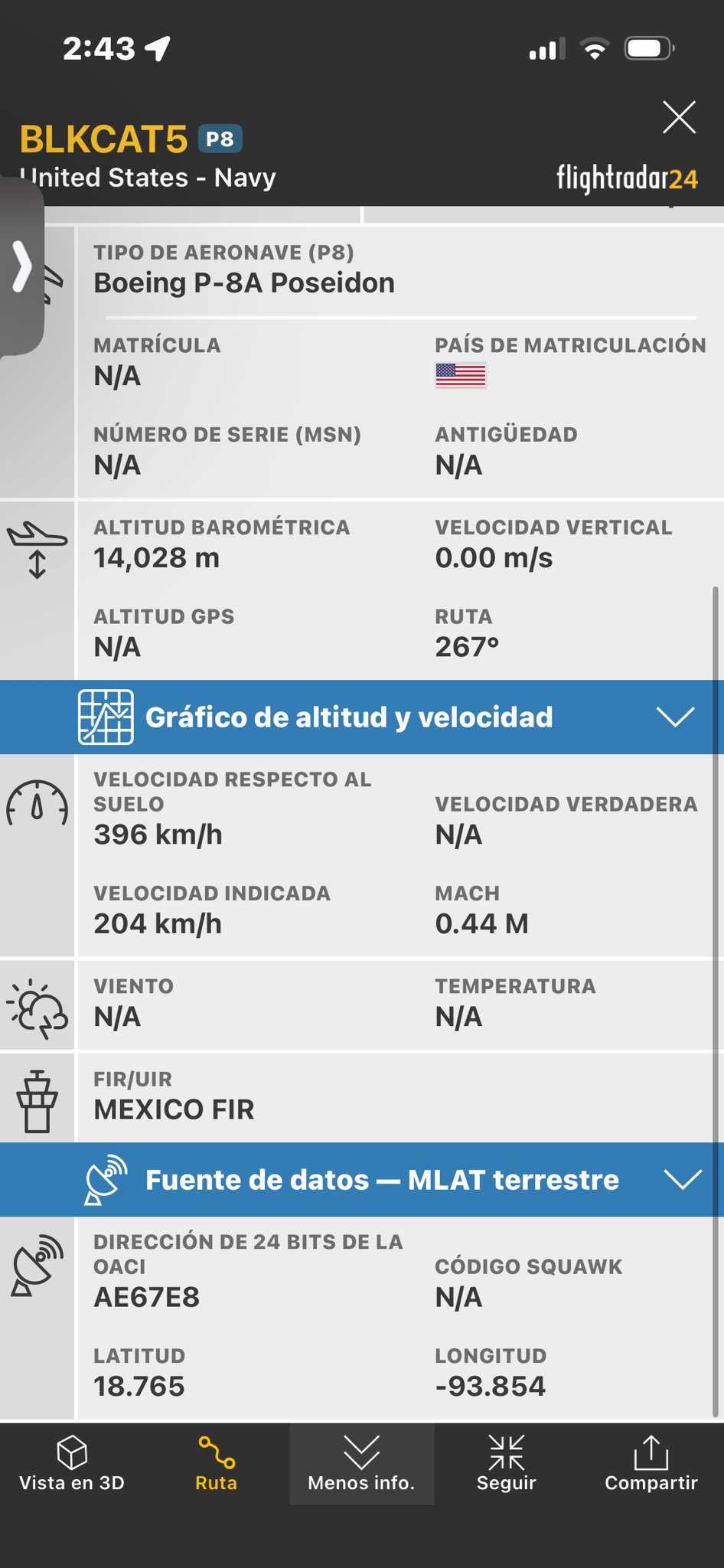Screen dimensions: 724x1568
Task: Expand the side panel arrow handle
Action: pos(21,267)
